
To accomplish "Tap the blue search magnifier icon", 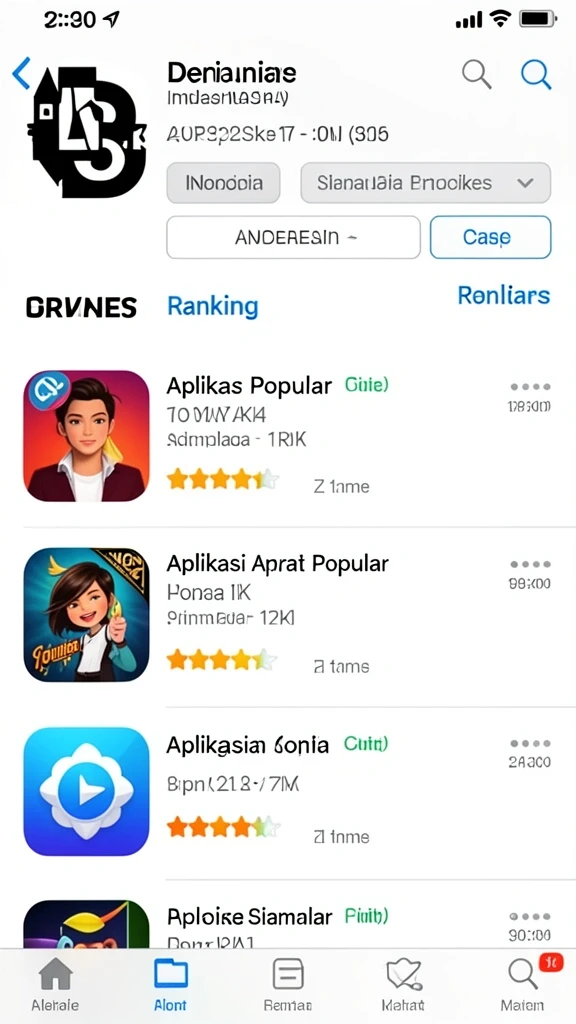I will [x=536, y=74].
